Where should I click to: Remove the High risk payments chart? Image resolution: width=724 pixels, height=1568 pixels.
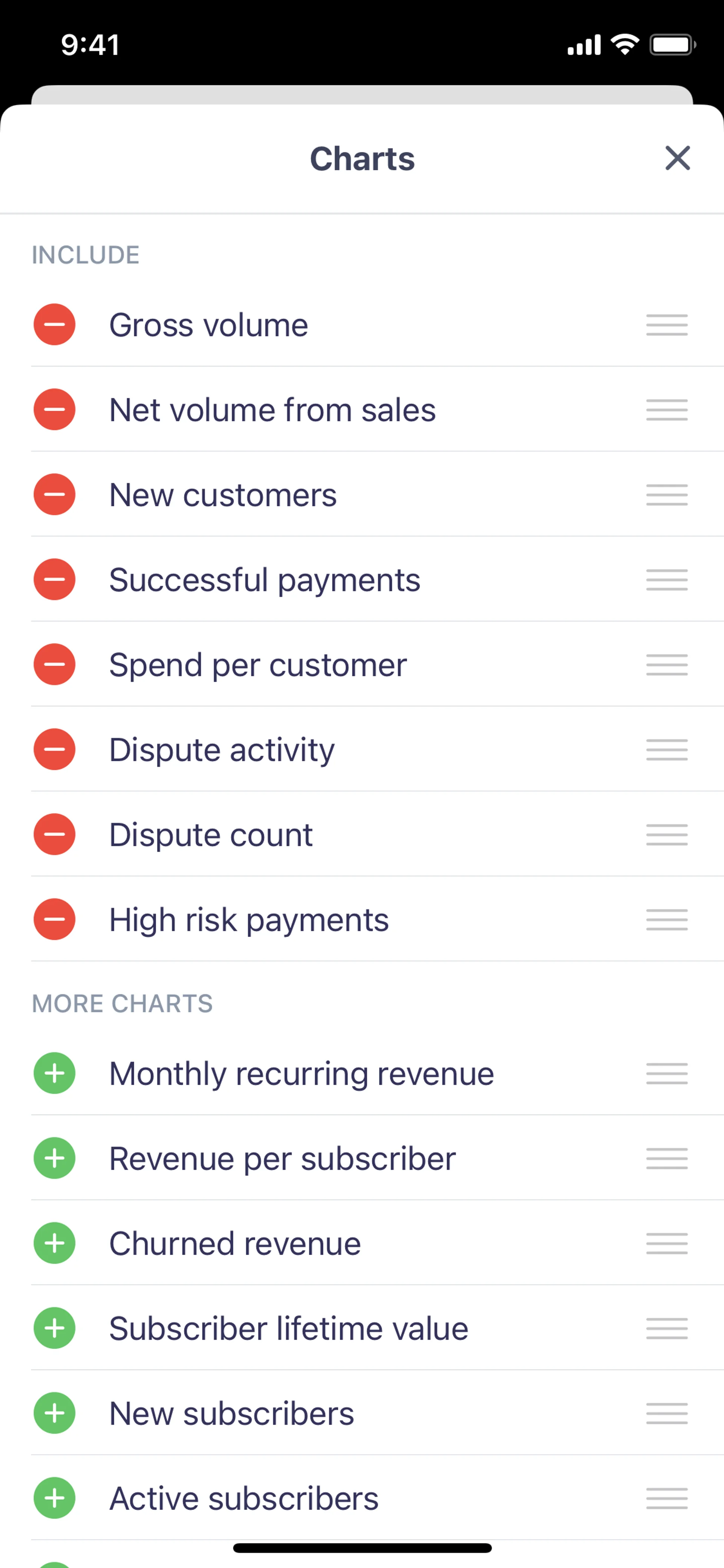(55, 919)
